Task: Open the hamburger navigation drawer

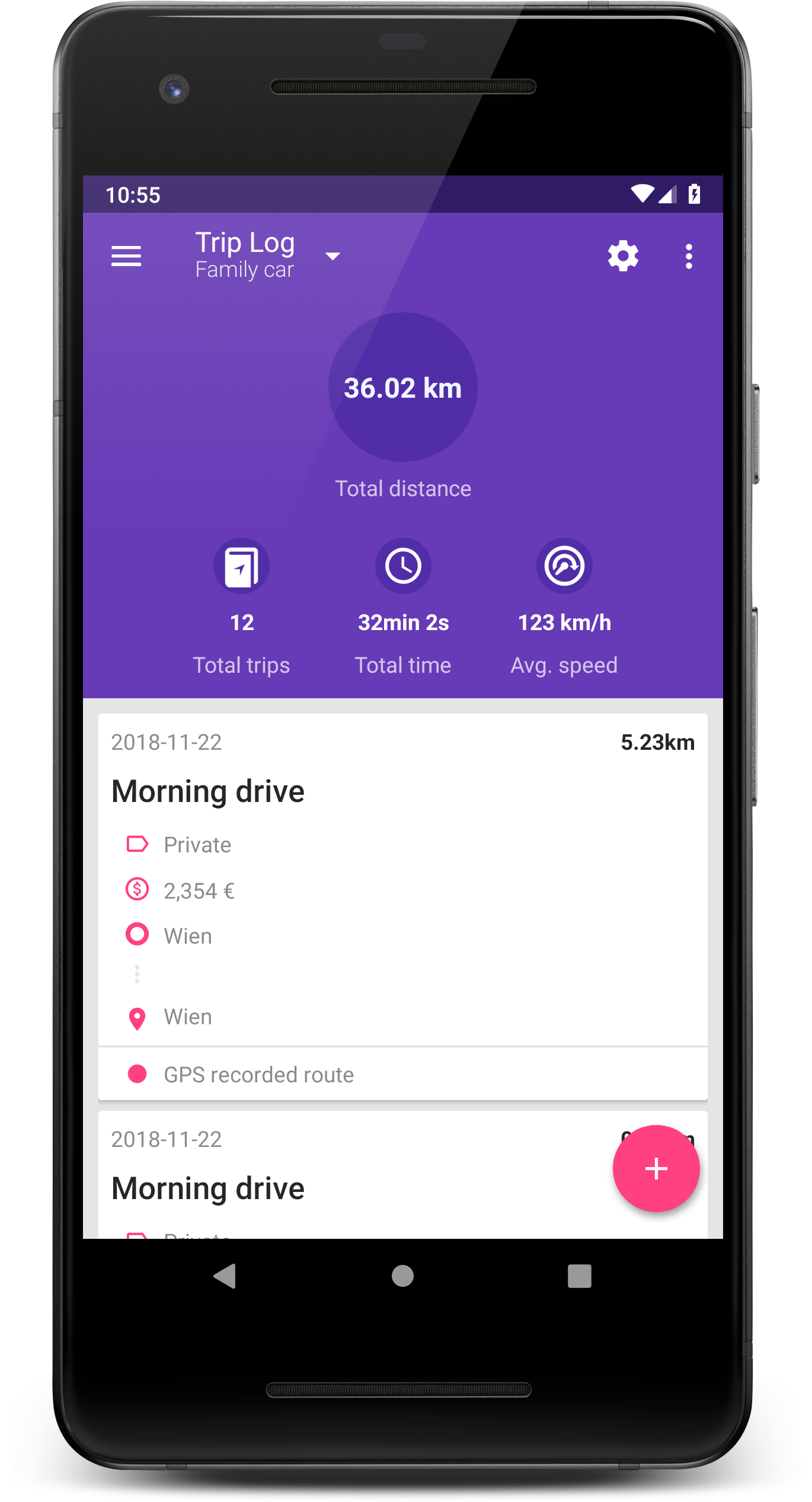Action: click(126, 256)
